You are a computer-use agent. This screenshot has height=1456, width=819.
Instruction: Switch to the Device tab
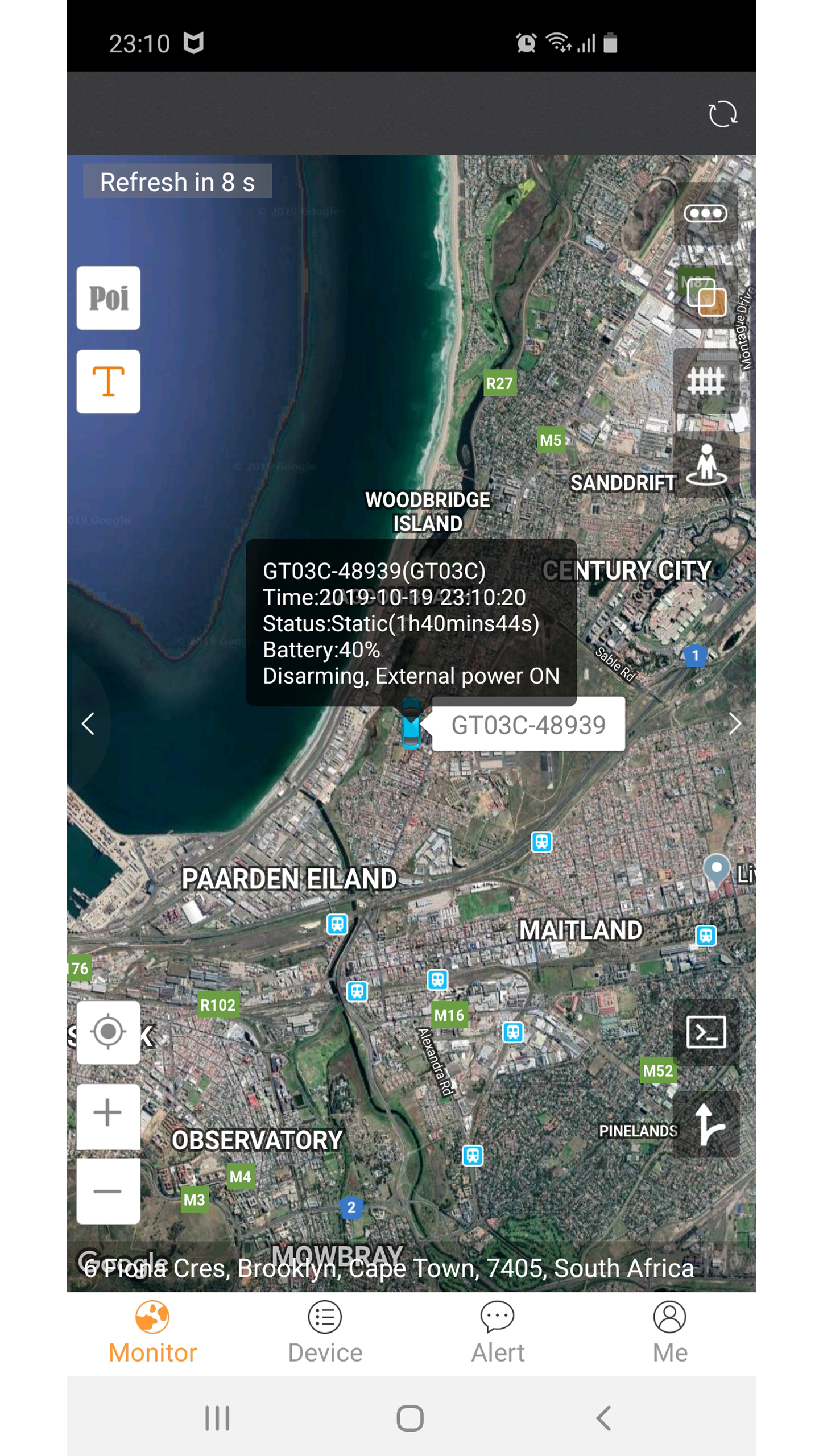coord(325,1332)
